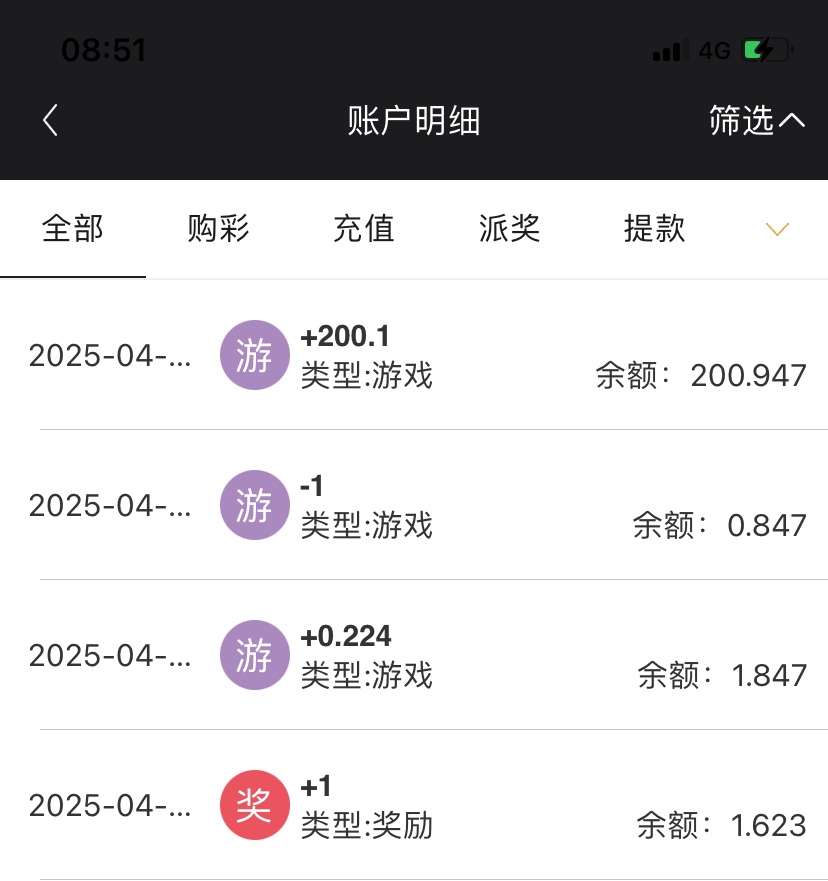Select the 充值 tab

364,229
